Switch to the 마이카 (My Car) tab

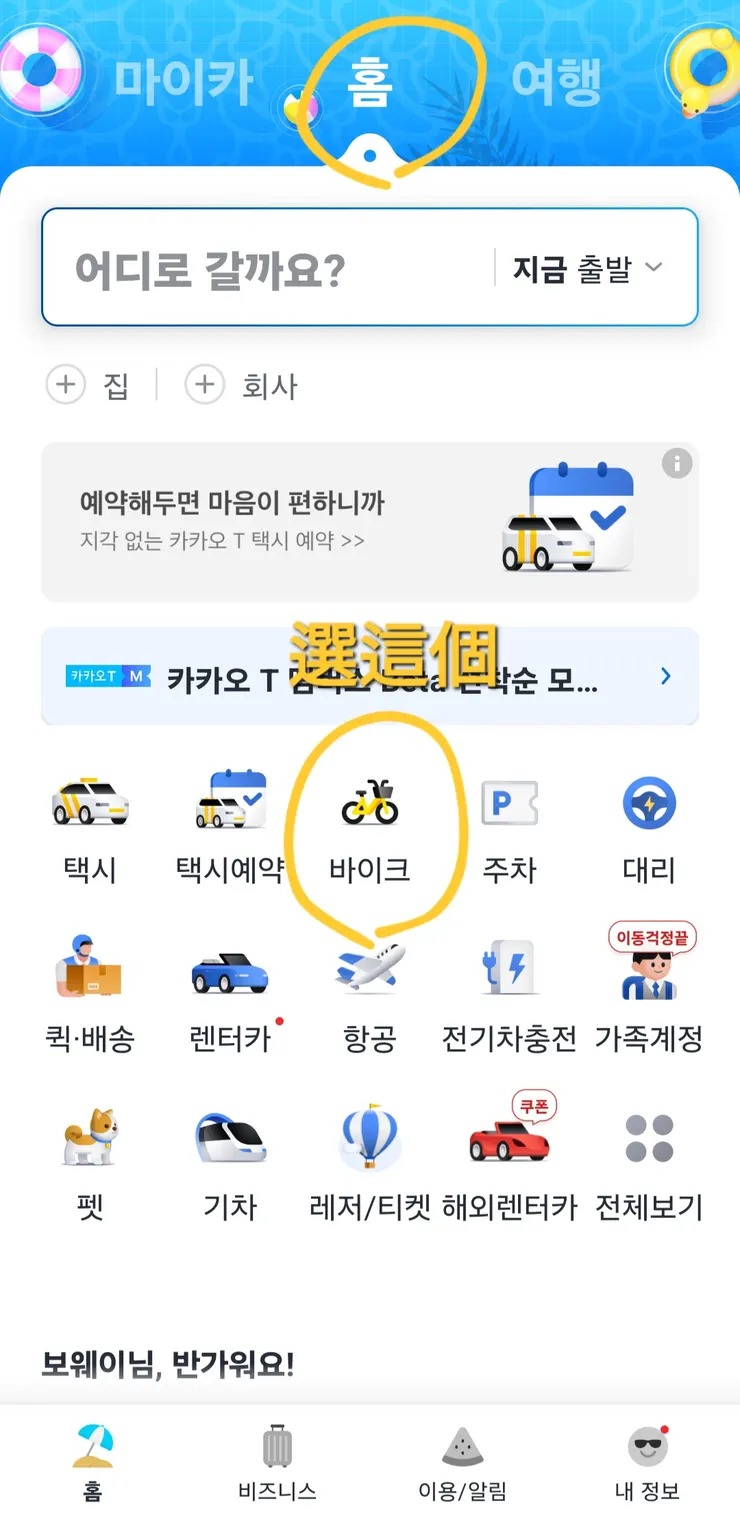[185, 82]
